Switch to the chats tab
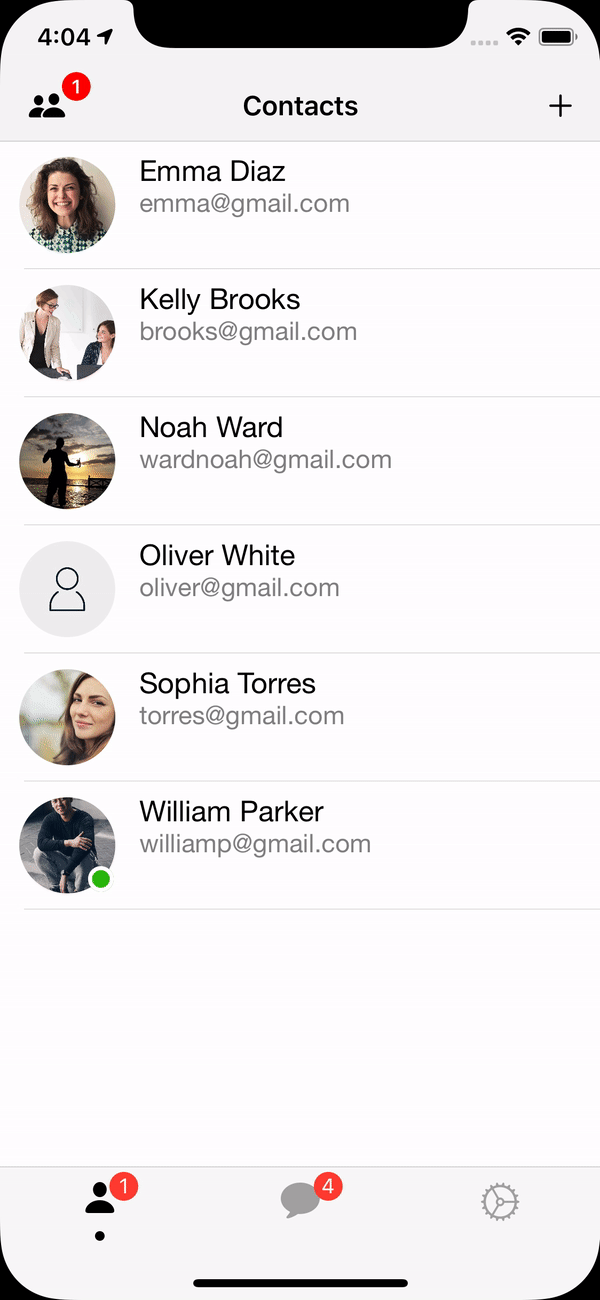Viewport: 600px width, 1300px height. [300, 1200]
